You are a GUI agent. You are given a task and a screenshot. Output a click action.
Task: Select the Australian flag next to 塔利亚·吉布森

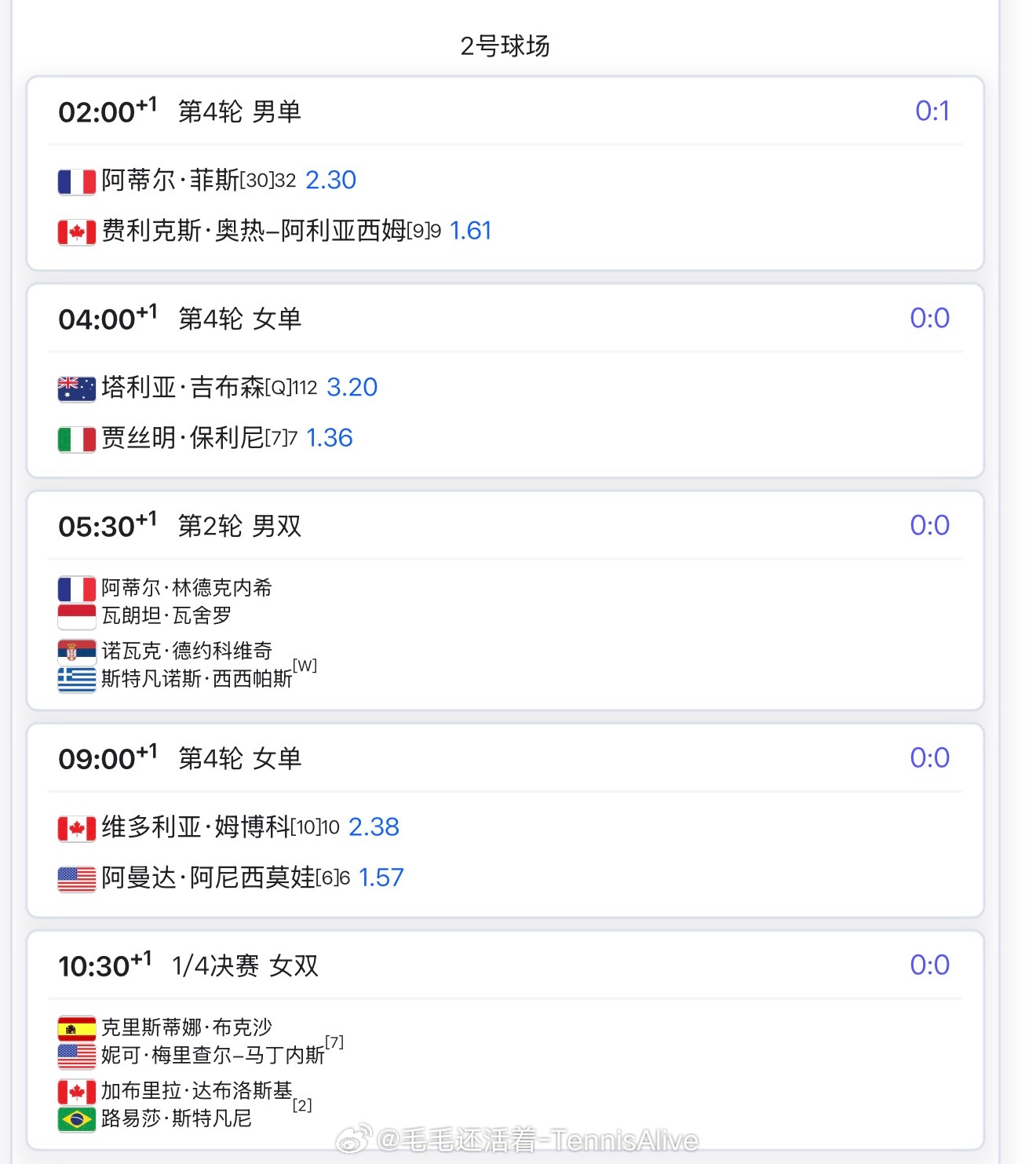click(x=76, y=387)
